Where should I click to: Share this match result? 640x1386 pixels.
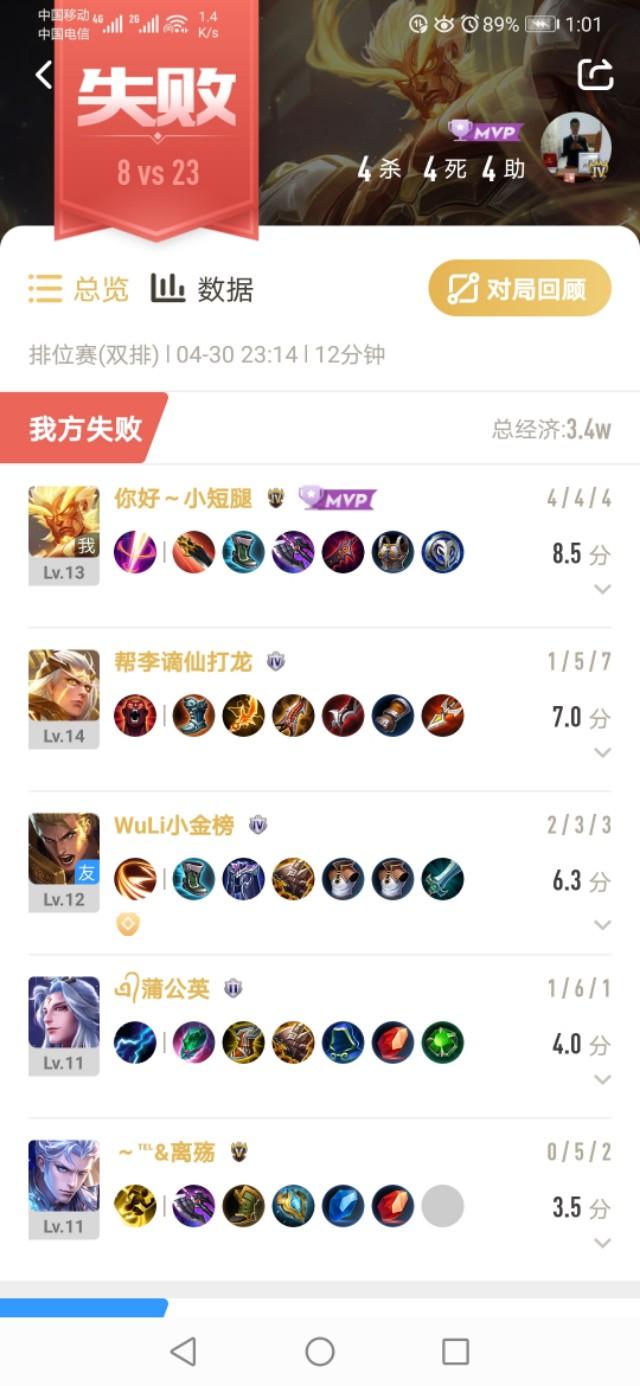click(595, 74)
